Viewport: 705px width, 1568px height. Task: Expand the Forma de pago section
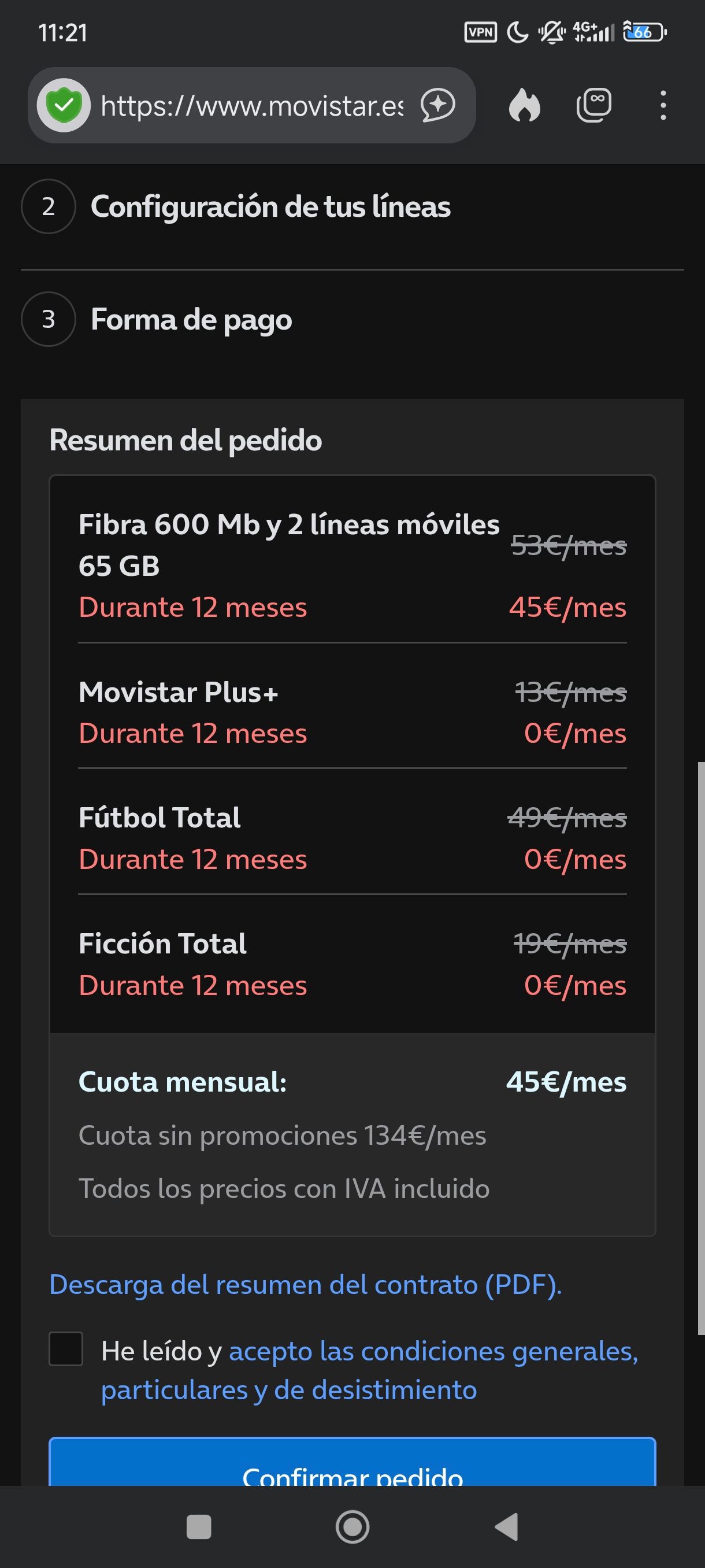[x=191, y=319]
